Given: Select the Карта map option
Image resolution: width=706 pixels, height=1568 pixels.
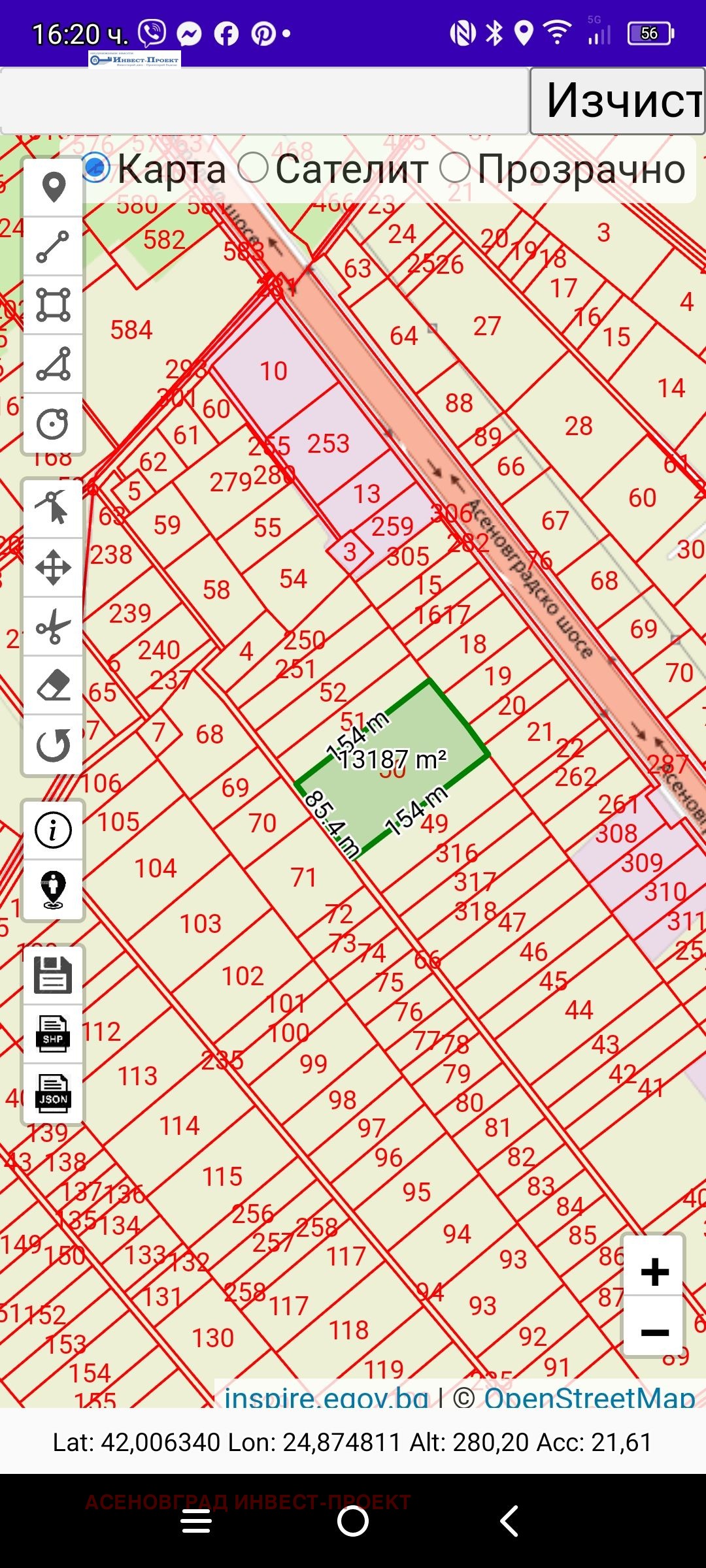Looking at the screenshot, I should [96, 168].
